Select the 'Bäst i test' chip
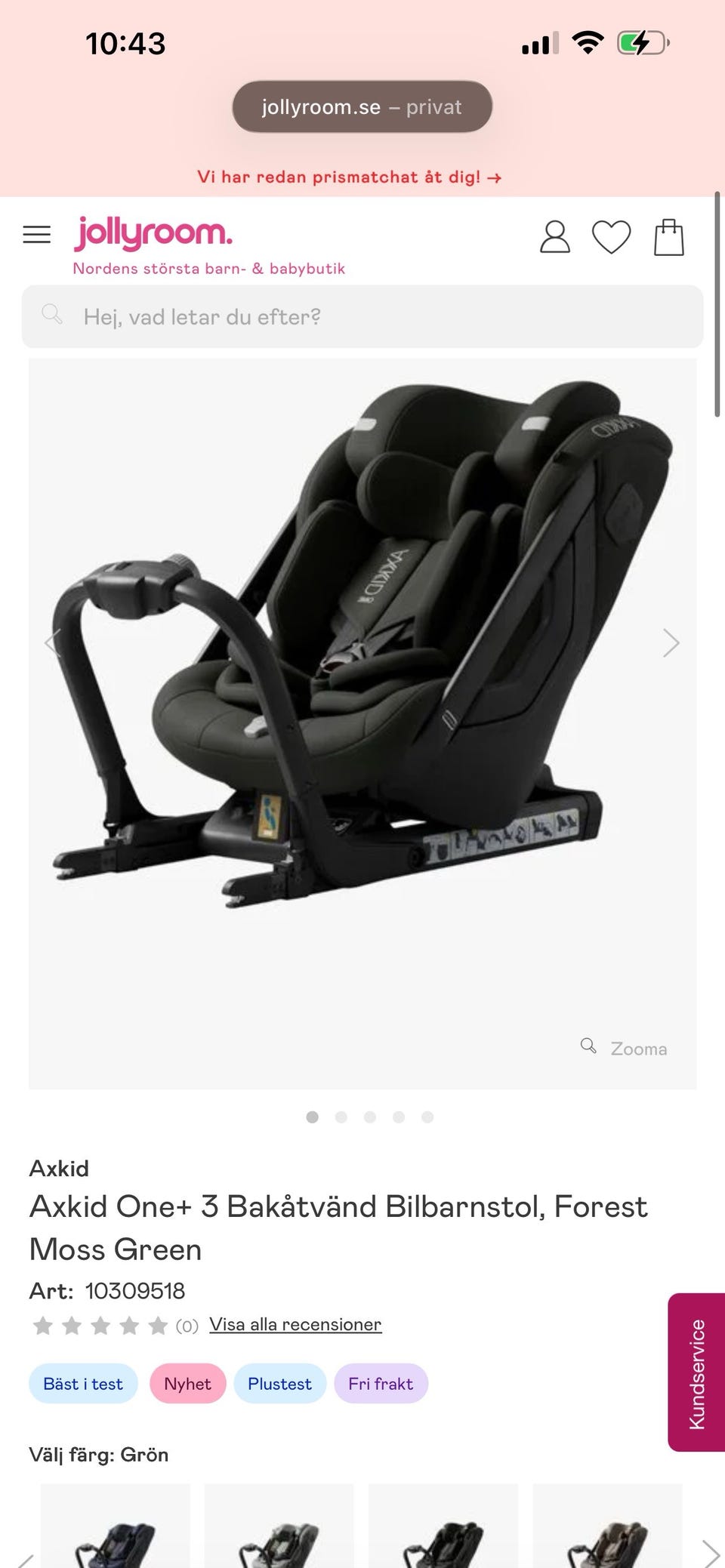The image size is (725, 1568). tap(83, 1383)
